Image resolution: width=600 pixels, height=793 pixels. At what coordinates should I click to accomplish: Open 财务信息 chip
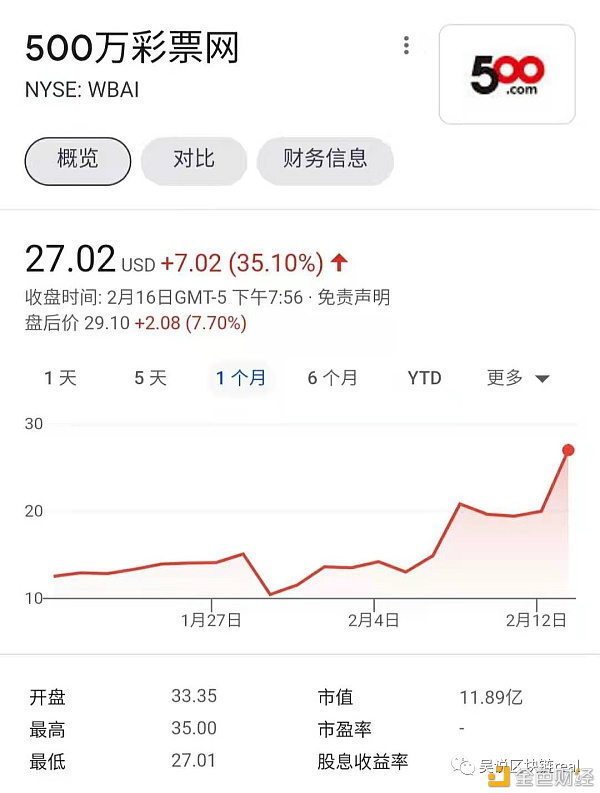pos(325,159)
